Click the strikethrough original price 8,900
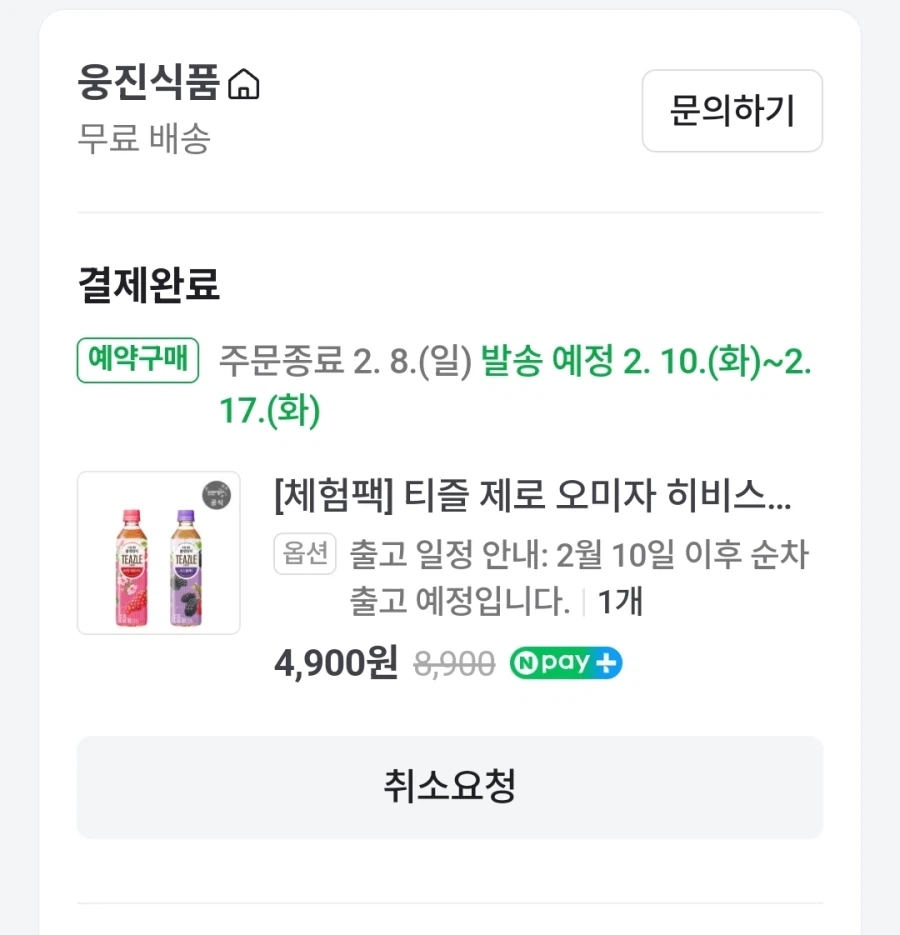The height and width of the screenshot is (935, 900). pyautogui.click(x=453, y=662)
